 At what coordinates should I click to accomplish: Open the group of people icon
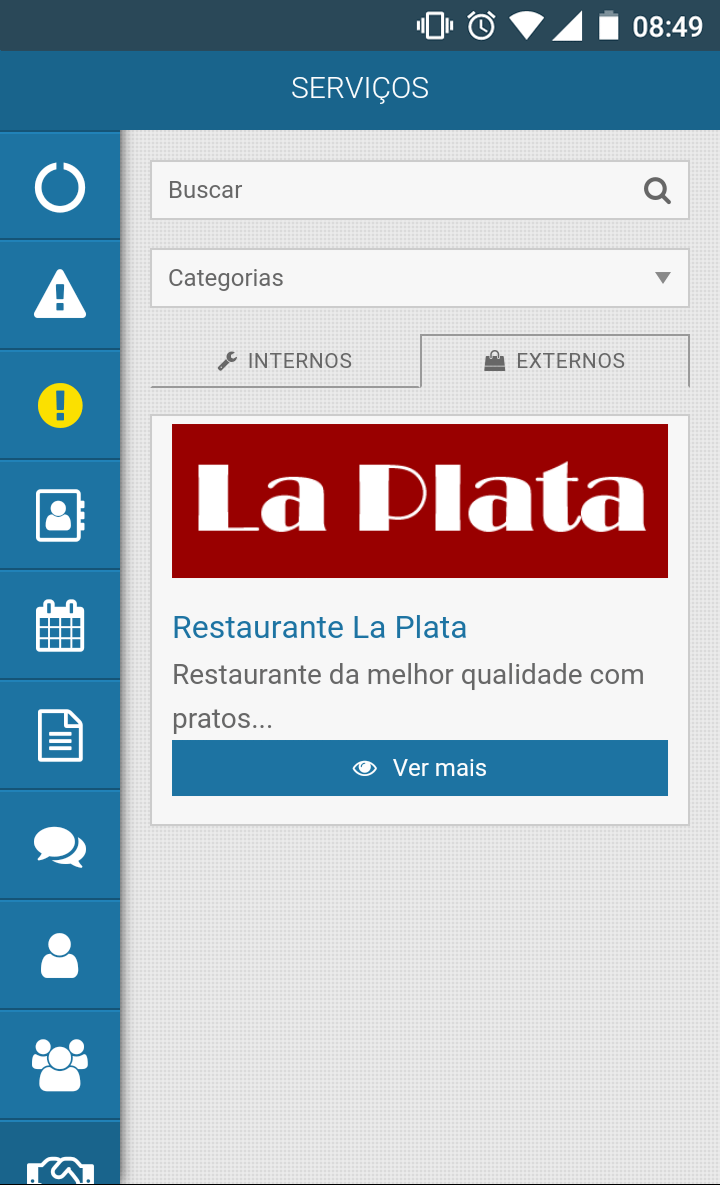click(x=60, y=1065)
